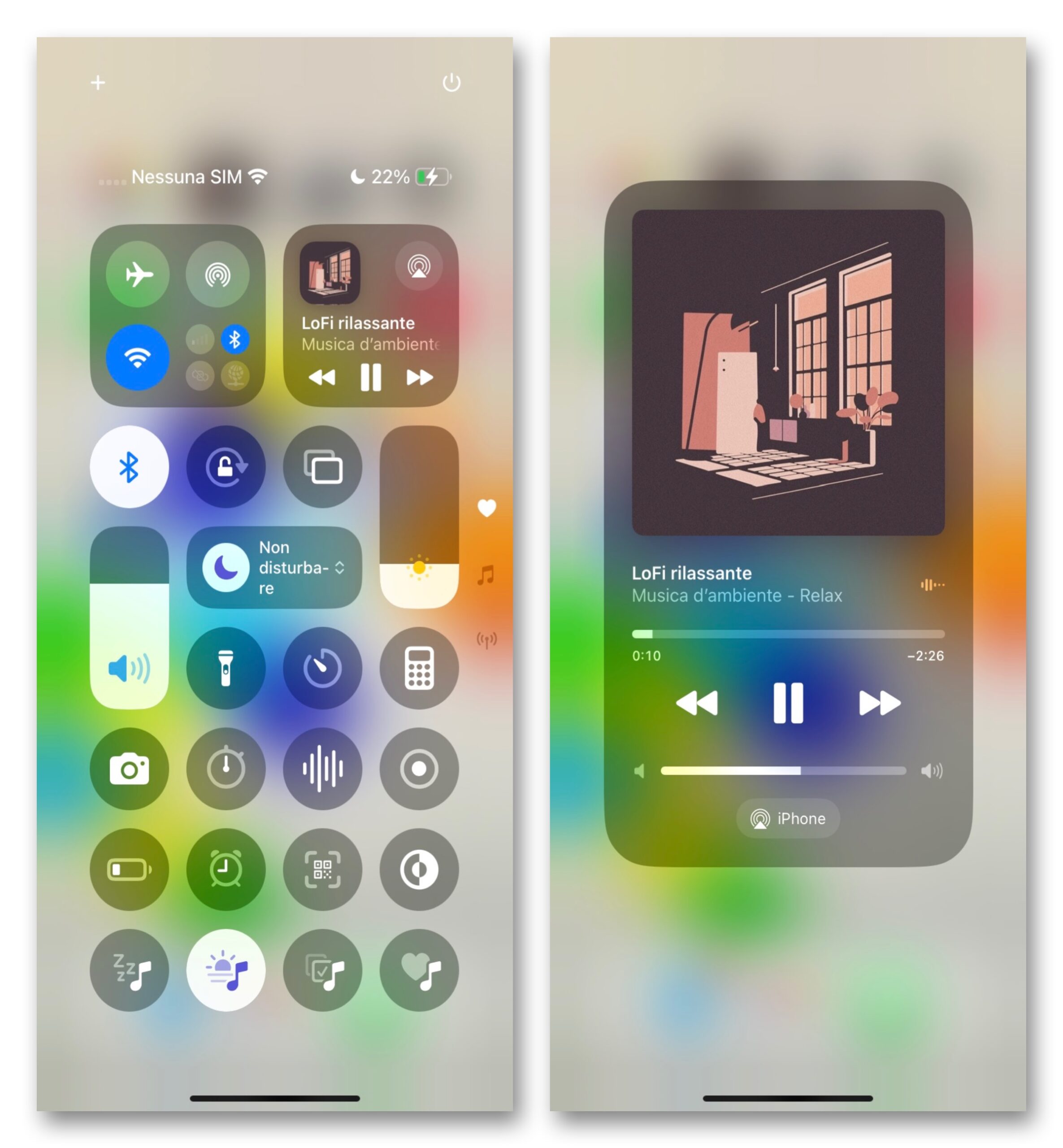Open the calculator

pyautogui.click(x=419, y=668)
